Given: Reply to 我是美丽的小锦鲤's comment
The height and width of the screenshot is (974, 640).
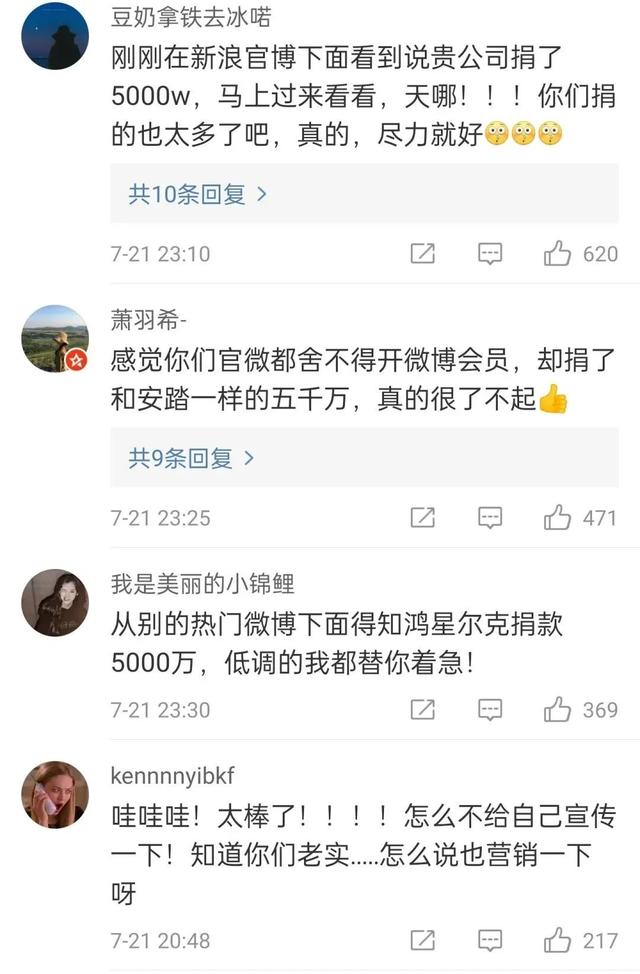Looking at the screenshot, I should pos(490,710).
